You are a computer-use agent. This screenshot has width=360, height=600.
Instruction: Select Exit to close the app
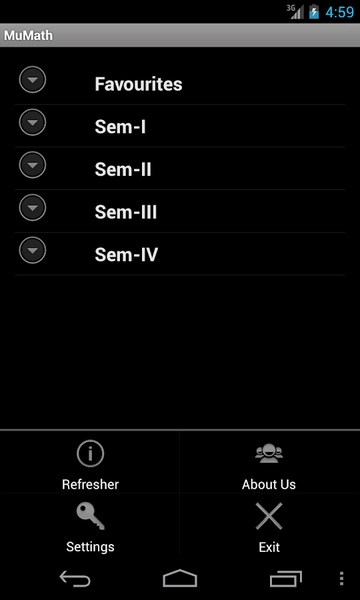pos(270,524)
